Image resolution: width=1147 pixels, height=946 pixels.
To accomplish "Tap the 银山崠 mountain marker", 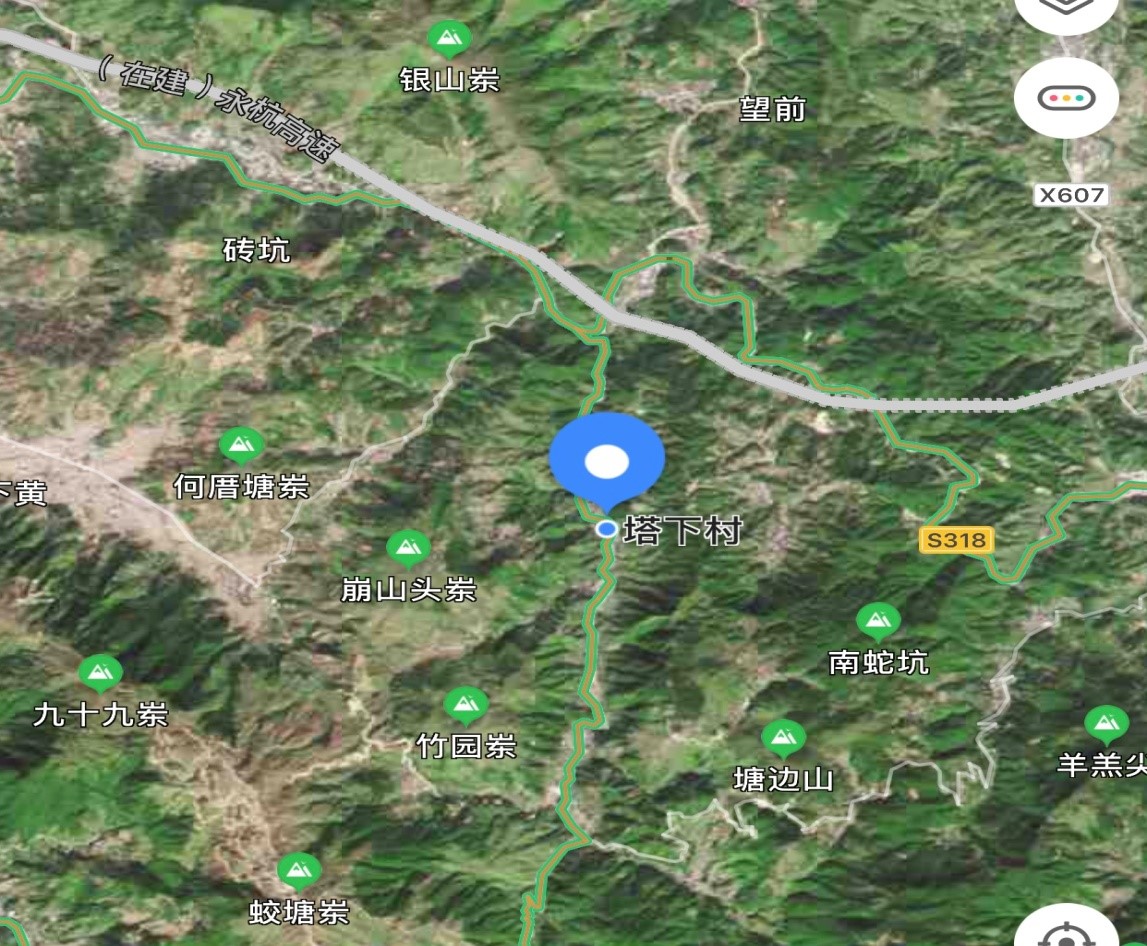I will 449,40.
